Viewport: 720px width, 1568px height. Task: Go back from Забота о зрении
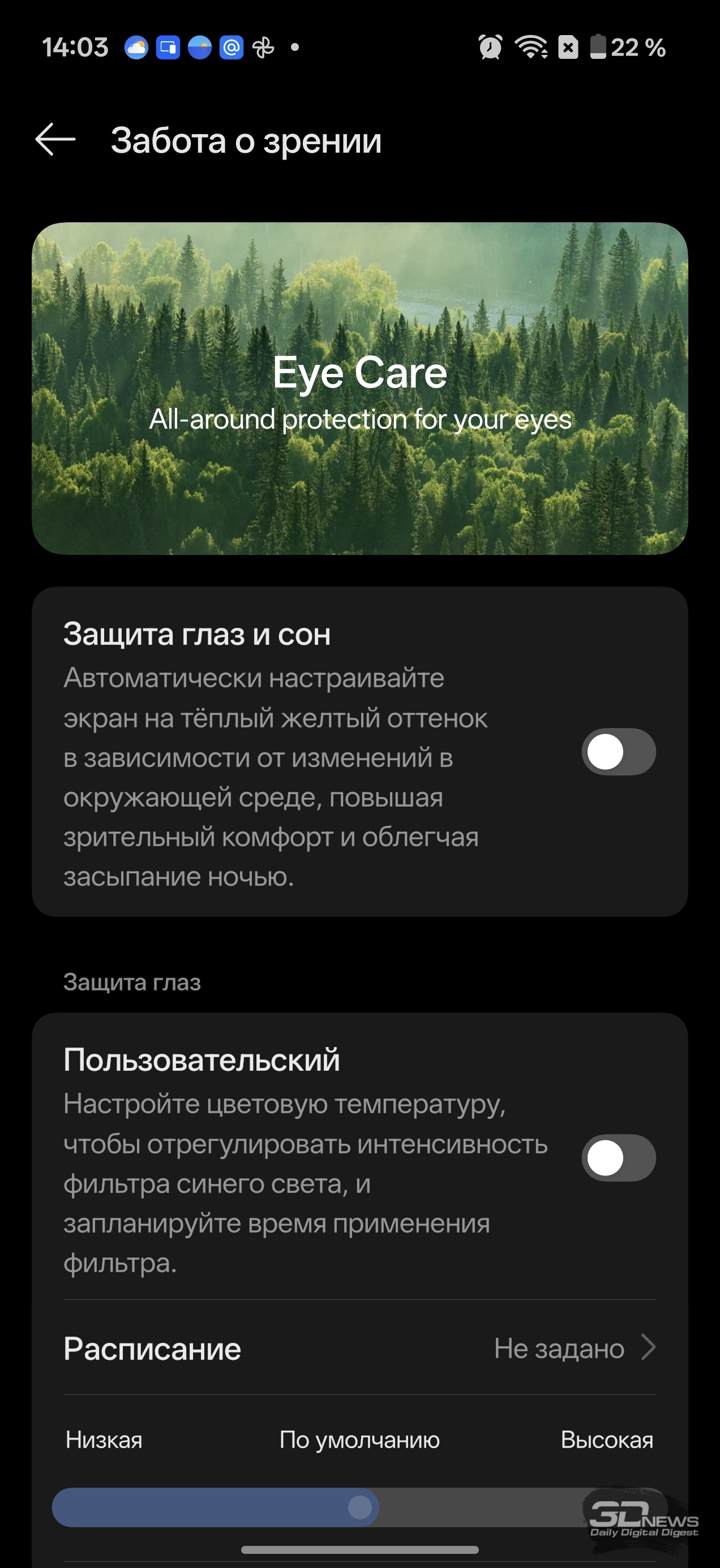click(55, 139)
